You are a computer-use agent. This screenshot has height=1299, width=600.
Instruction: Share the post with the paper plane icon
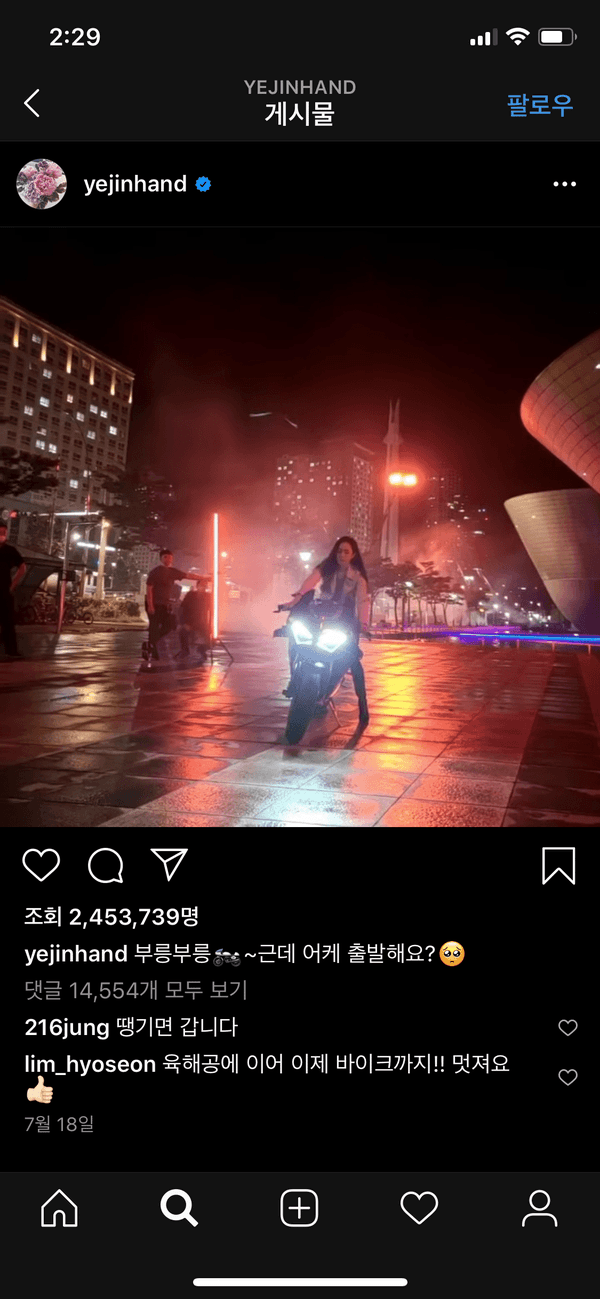(x=169, y=864)
